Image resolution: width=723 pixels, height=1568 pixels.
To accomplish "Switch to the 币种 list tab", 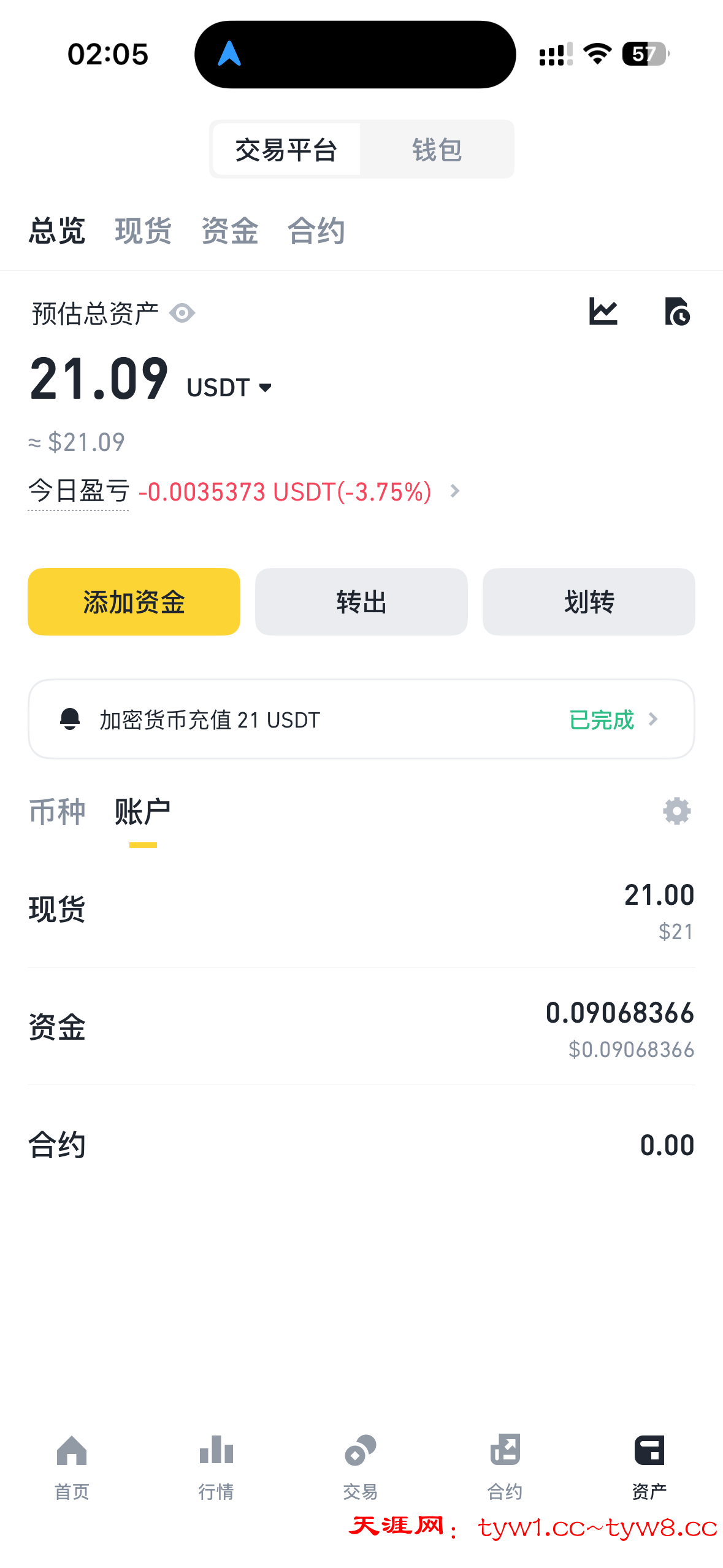I will click(x=57, y=812).
